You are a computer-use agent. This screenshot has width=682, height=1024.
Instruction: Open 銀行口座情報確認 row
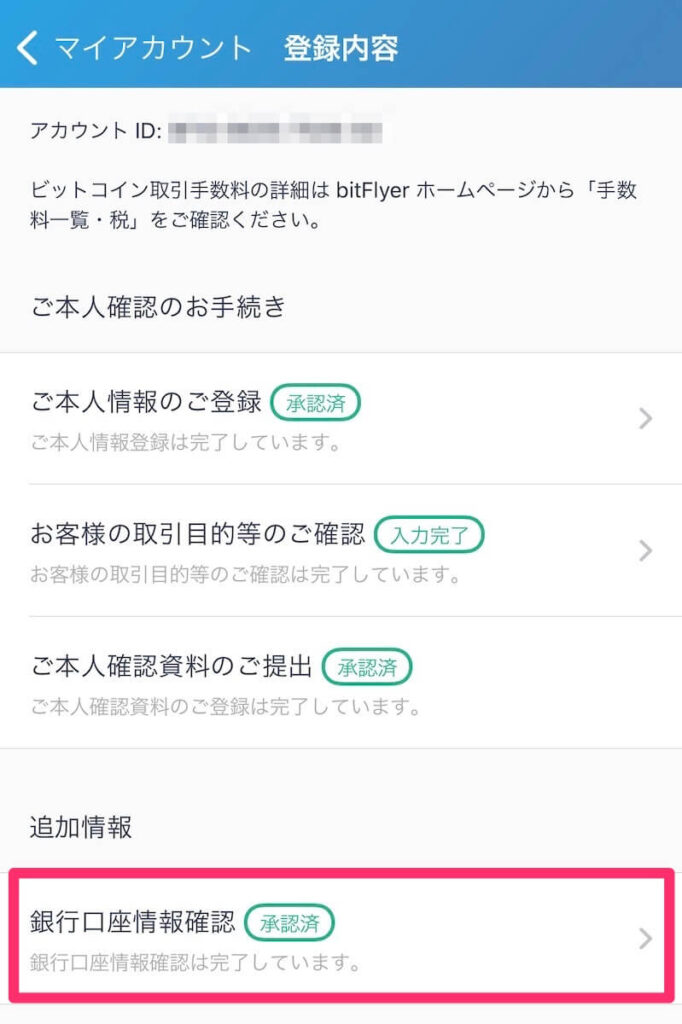pos(340,938)
